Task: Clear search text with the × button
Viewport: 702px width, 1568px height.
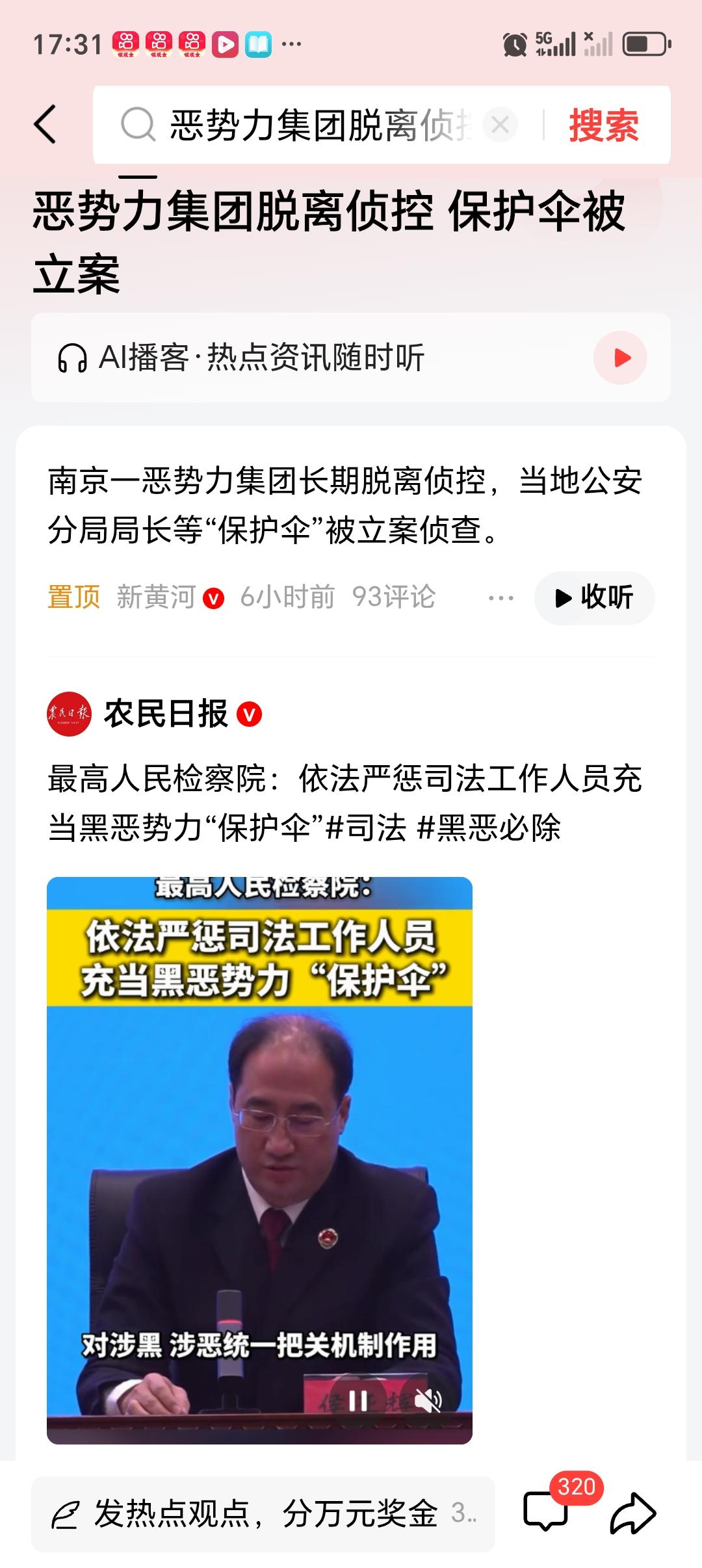Action: pyautogui.click(x=499, y=125)
